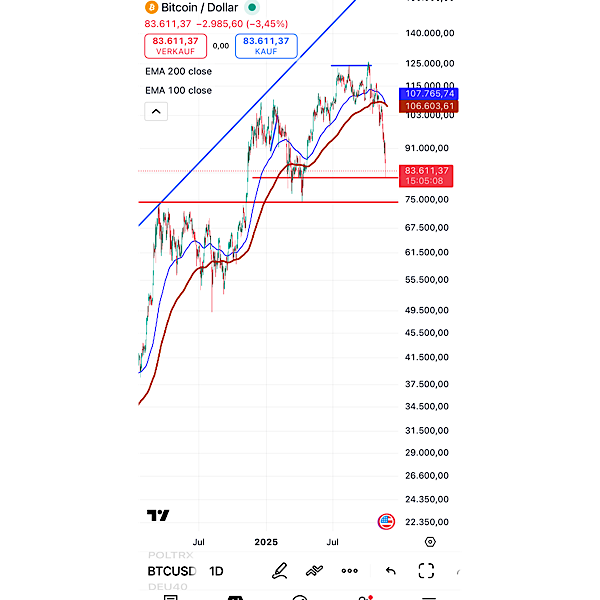Screen dimensions: 600x600
Task: Tap the red Verkauf sell button
Action: tap(174, 45)
